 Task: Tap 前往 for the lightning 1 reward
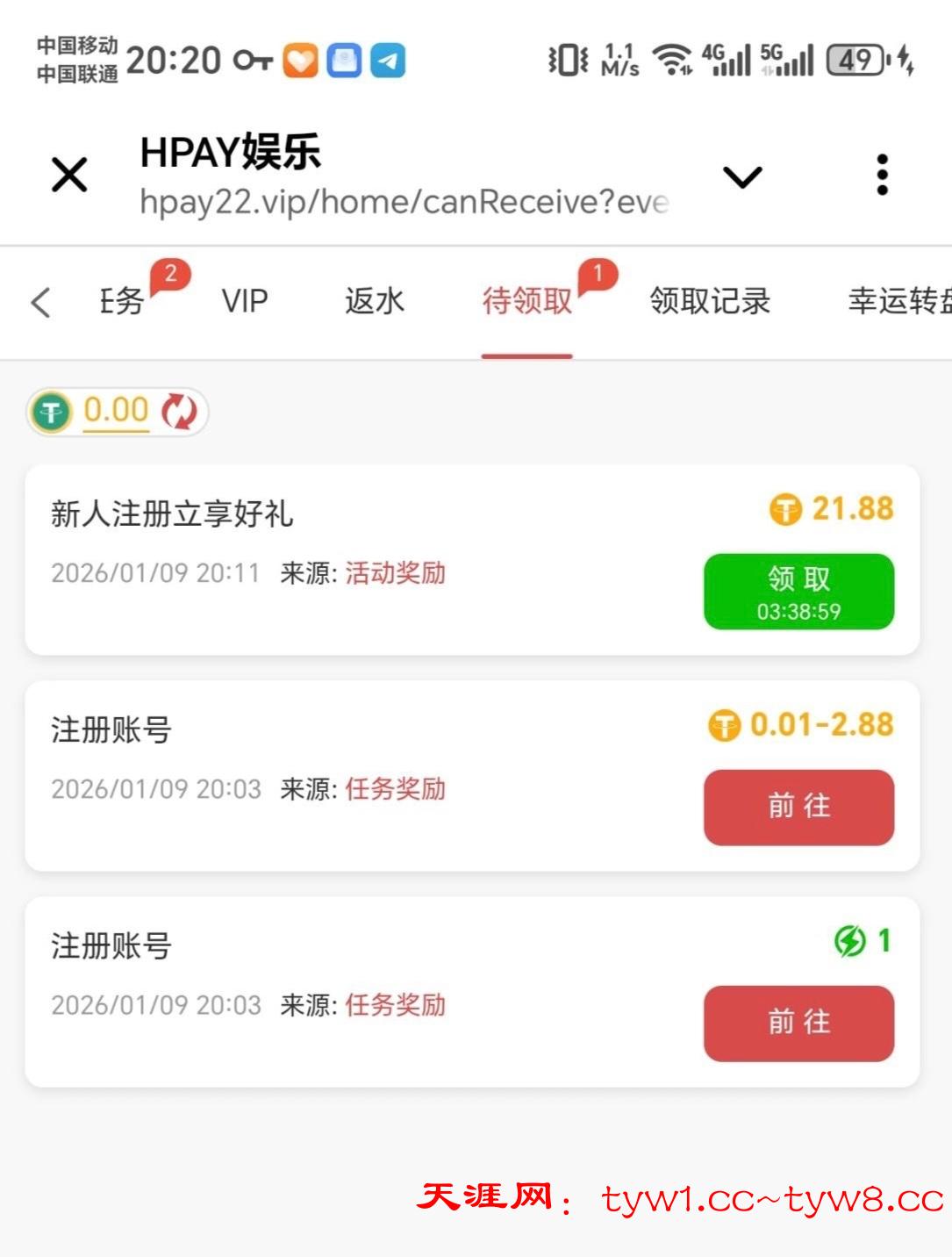coord(798,1024)
